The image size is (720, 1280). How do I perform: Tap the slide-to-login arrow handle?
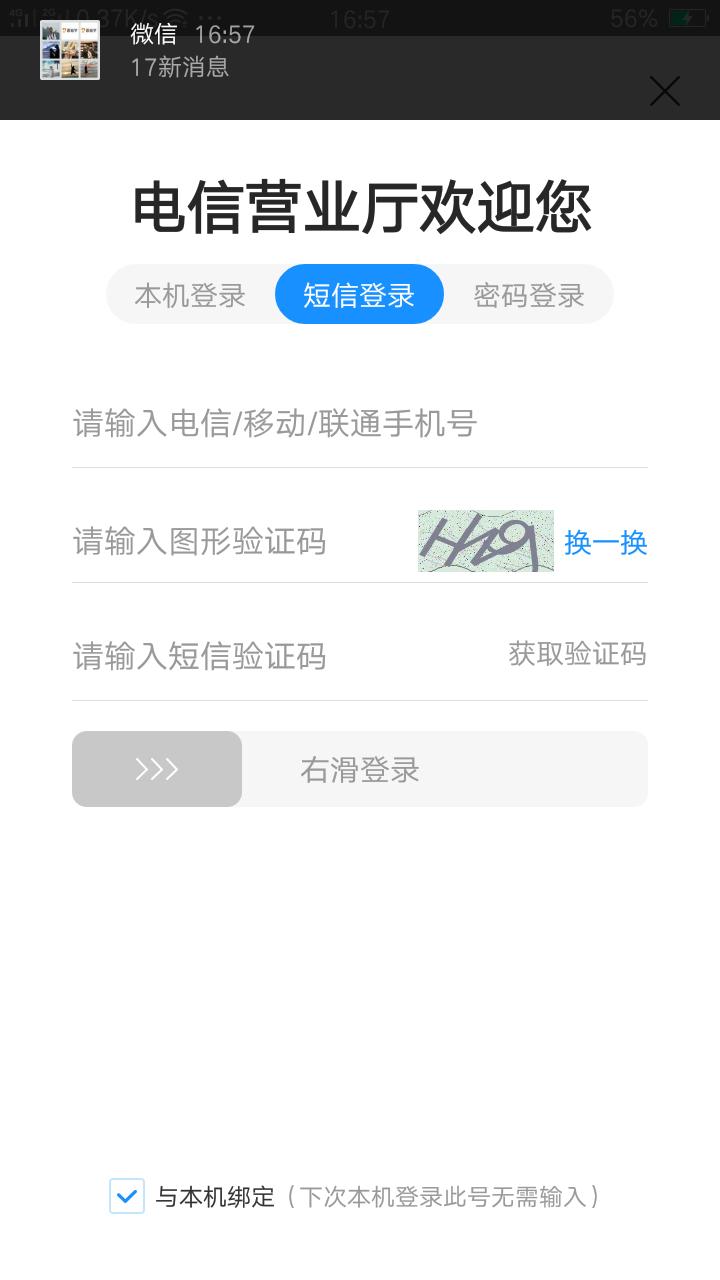click(x=156, y=768)
